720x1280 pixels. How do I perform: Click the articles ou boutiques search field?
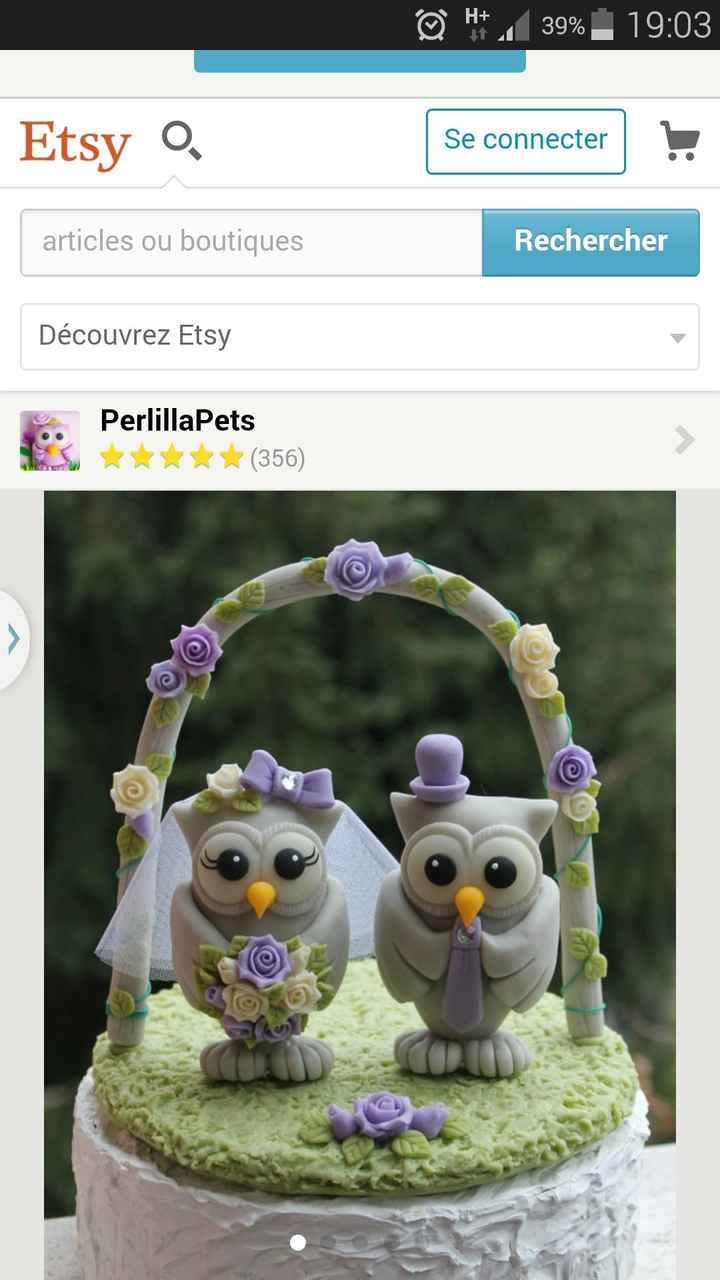[249, 241]
